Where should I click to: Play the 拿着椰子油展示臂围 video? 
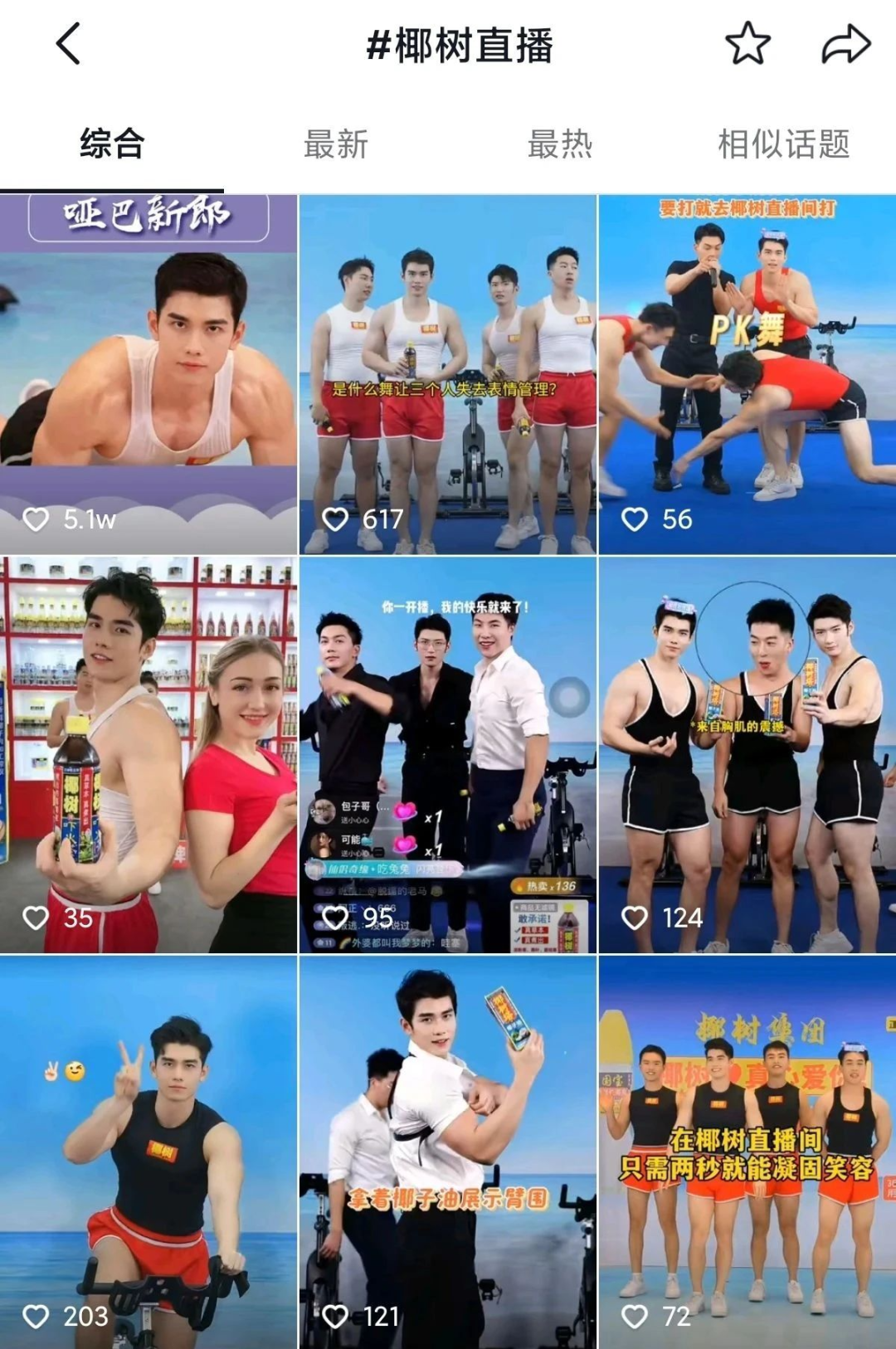(x=448, y=1153)
